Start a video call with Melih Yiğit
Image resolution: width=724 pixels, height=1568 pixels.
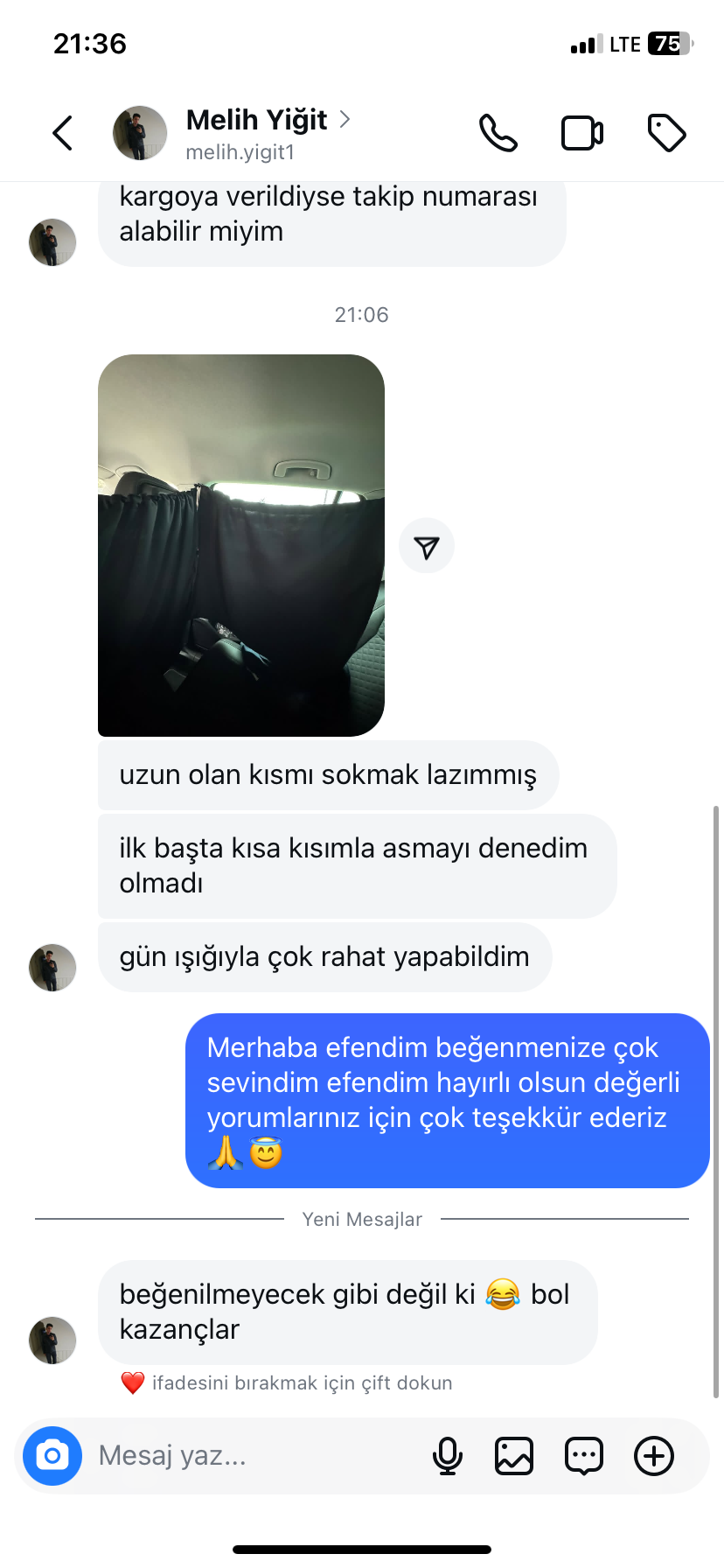tap(581, 133)
